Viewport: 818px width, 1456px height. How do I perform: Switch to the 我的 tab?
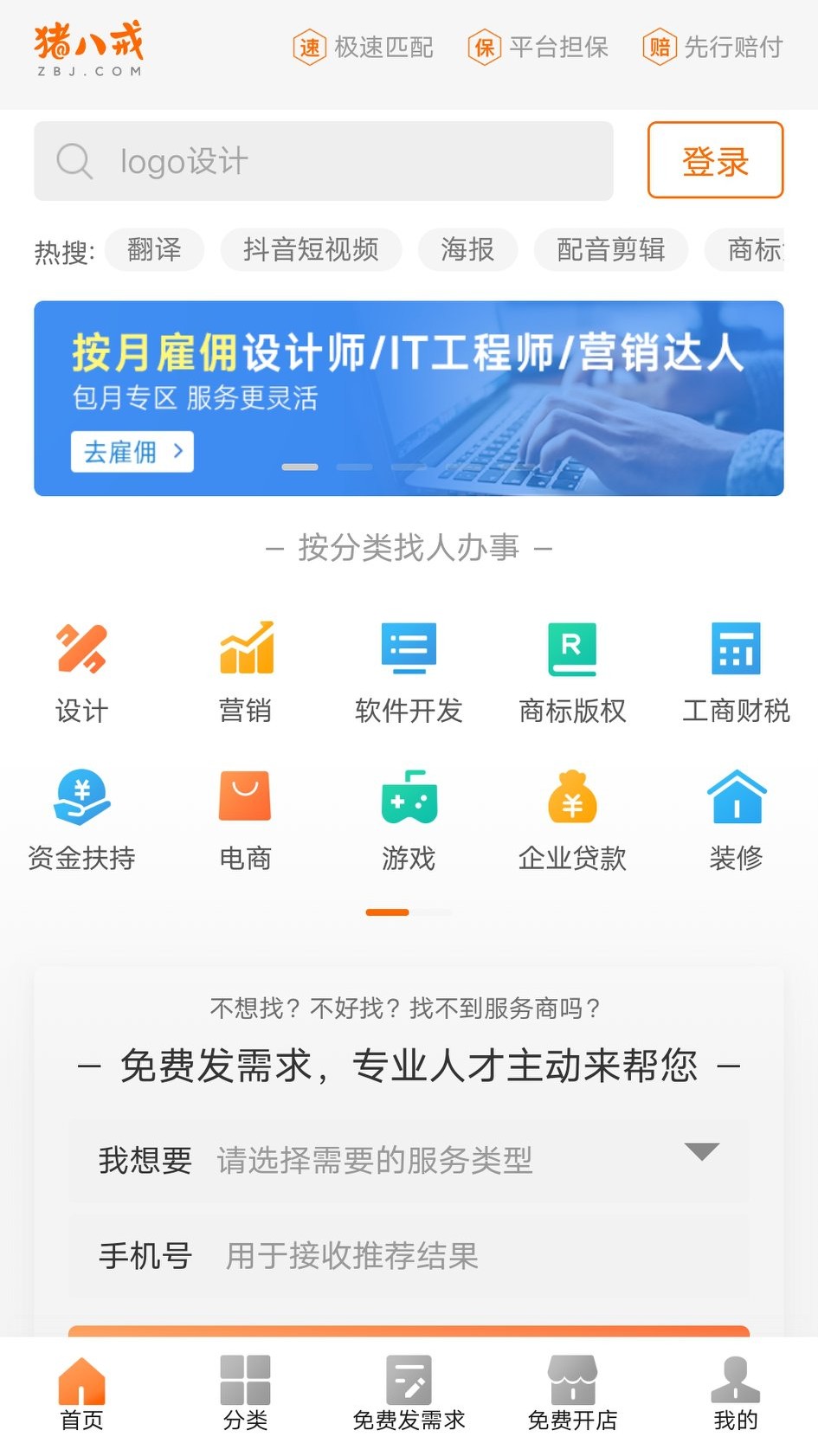pos(736,1393)
